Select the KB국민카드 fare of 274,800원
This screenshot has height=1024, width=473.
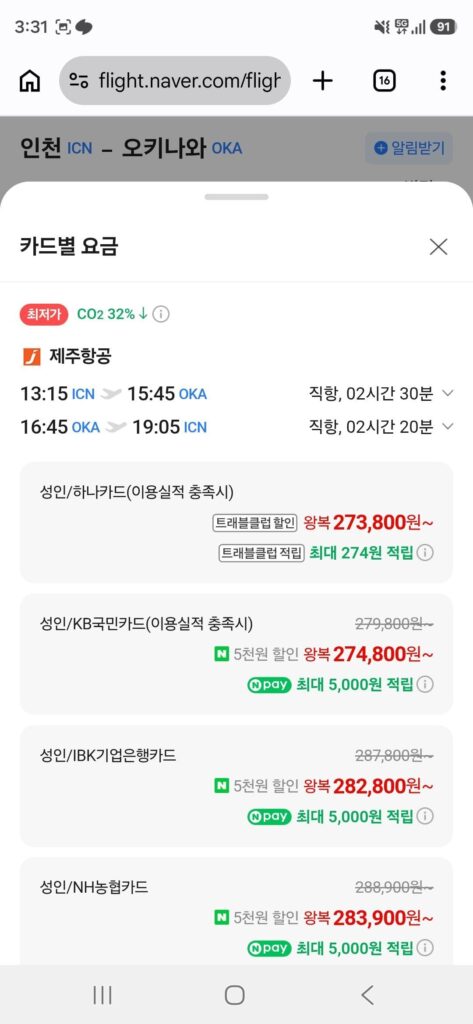[x=236, y=654]
